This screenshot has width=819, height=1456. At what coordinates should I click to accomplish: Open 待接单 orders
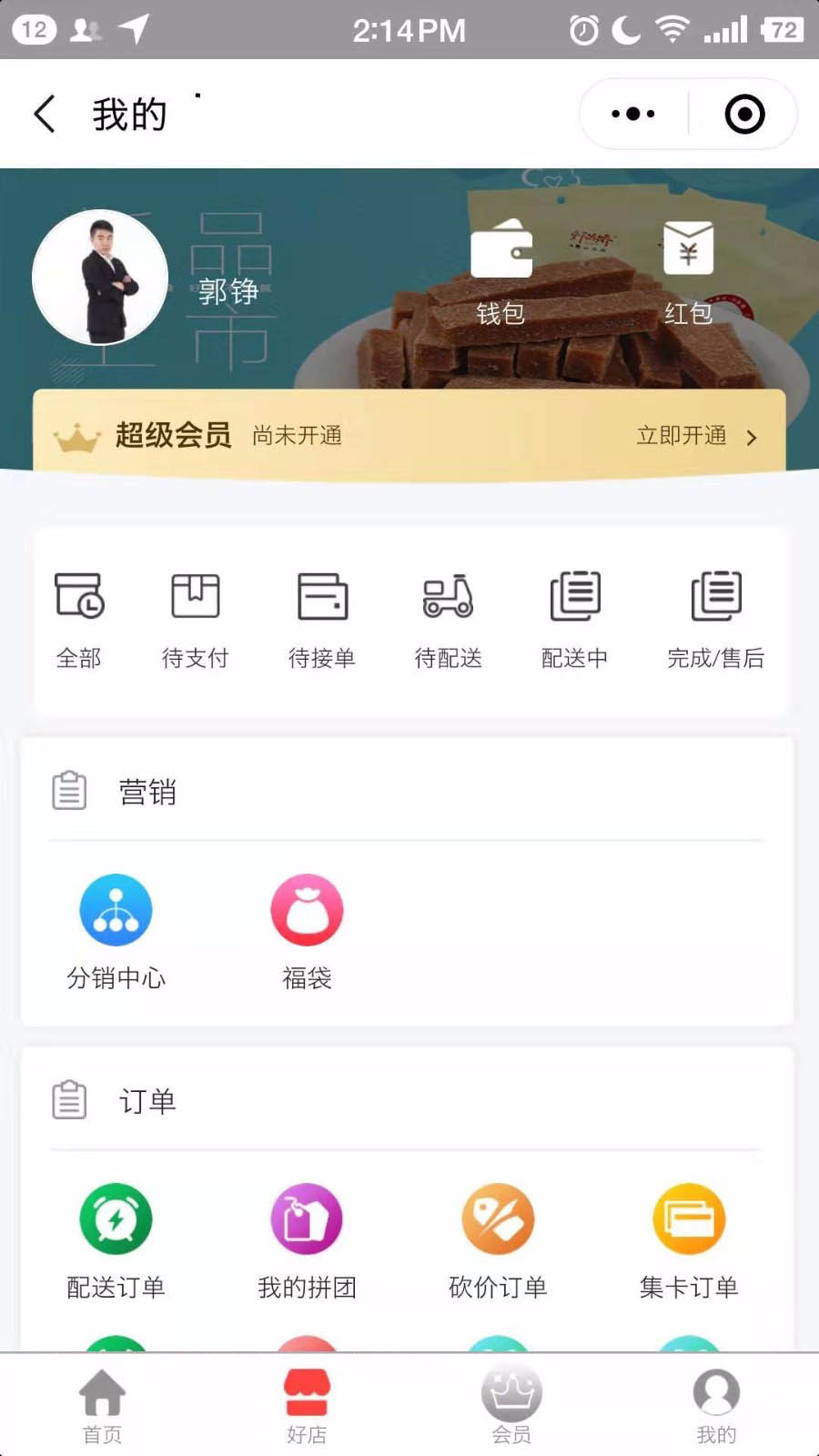click(322, 619)
